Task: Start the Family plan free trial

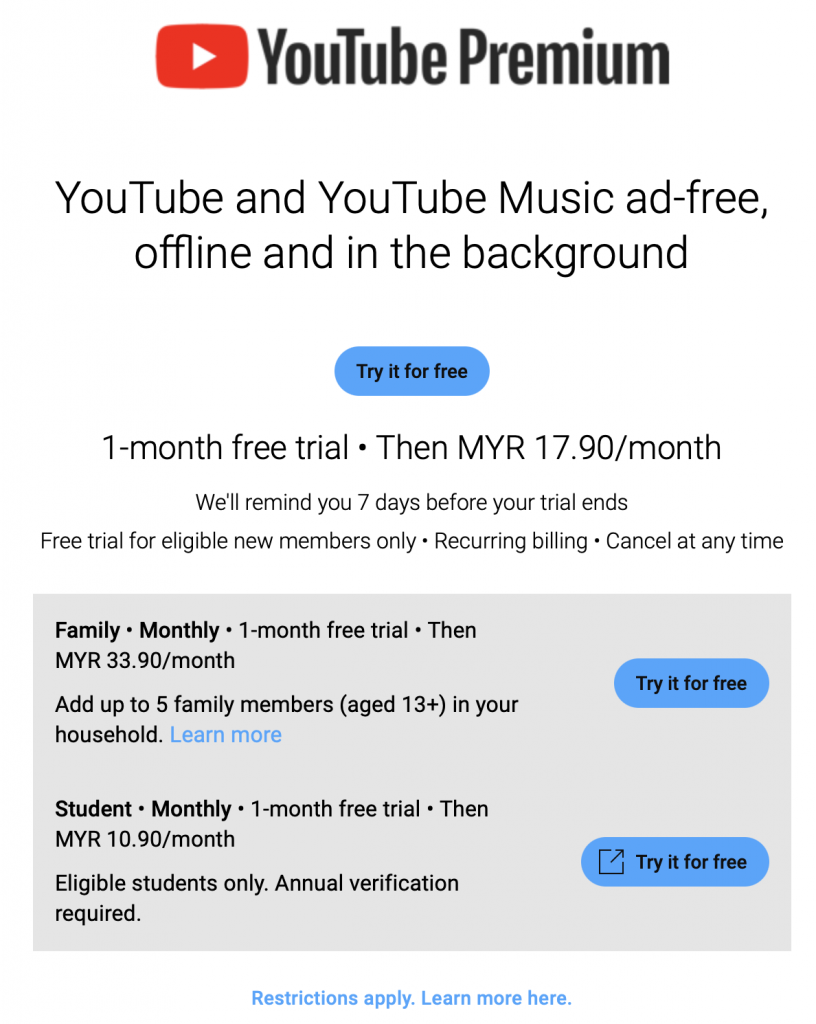Action: click(x=691, y=684)
